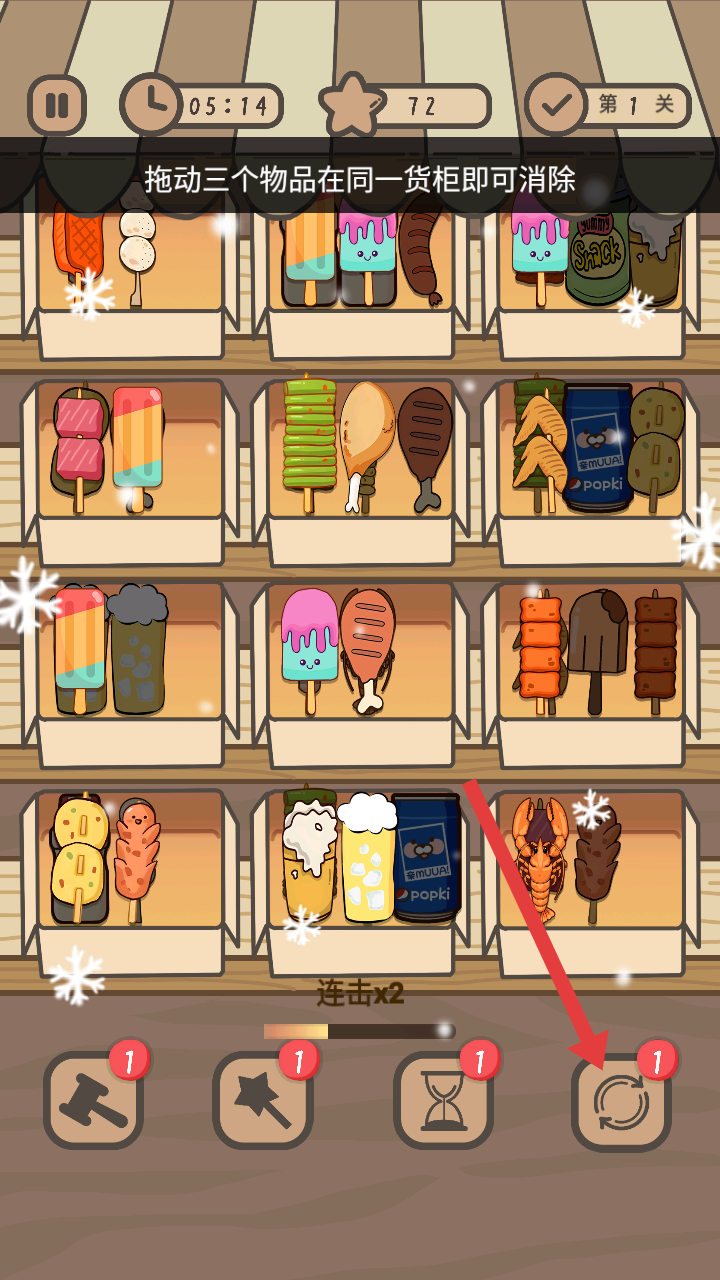Pause the game

pos(56,105)
